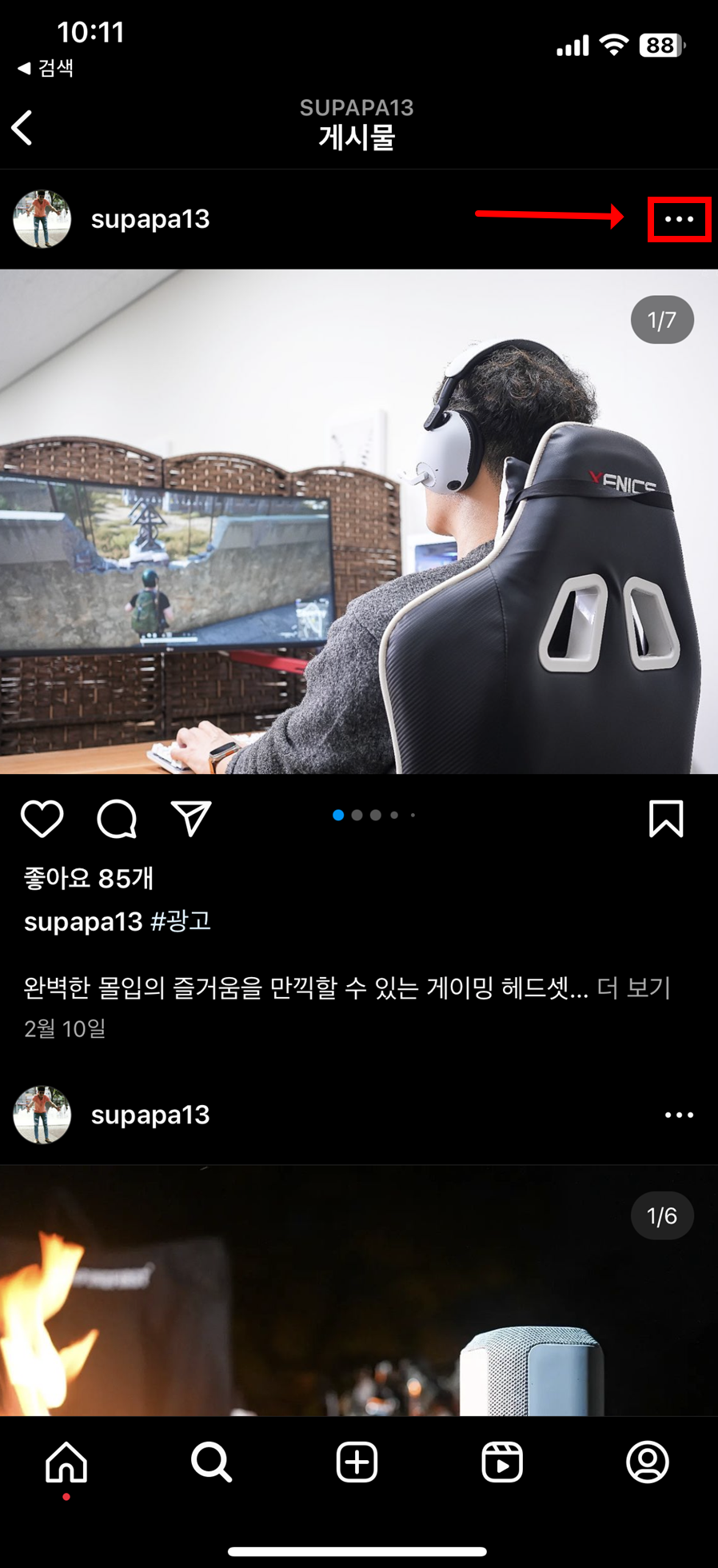Image resolution: width=718 pixels, height=1568 pixels.
Task: Open overflow menu on the gaming headset post
Action: pyautogui.click(x=679, y=219)
